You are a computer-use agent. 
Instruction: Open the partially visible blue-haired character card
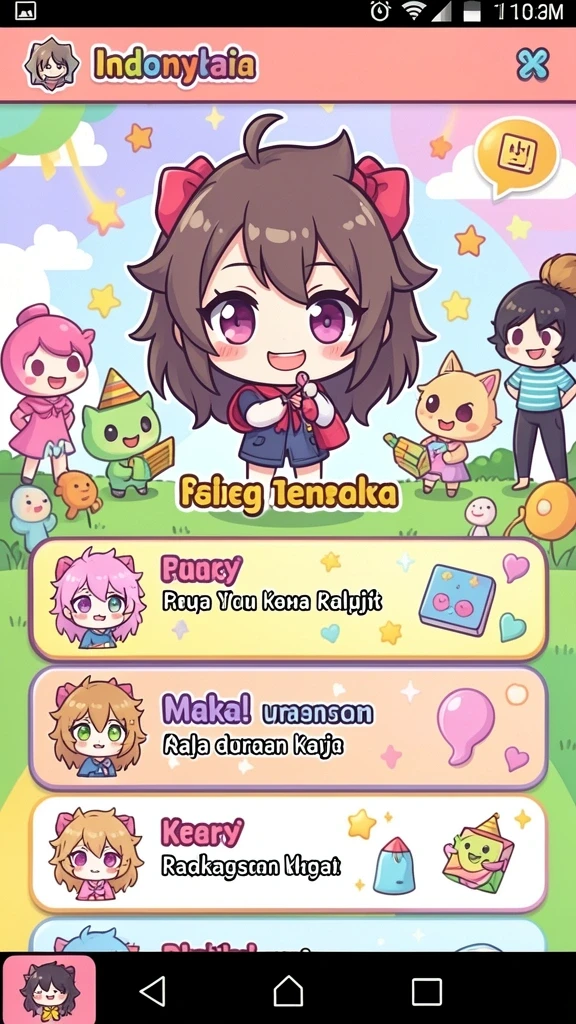(288, 935)
